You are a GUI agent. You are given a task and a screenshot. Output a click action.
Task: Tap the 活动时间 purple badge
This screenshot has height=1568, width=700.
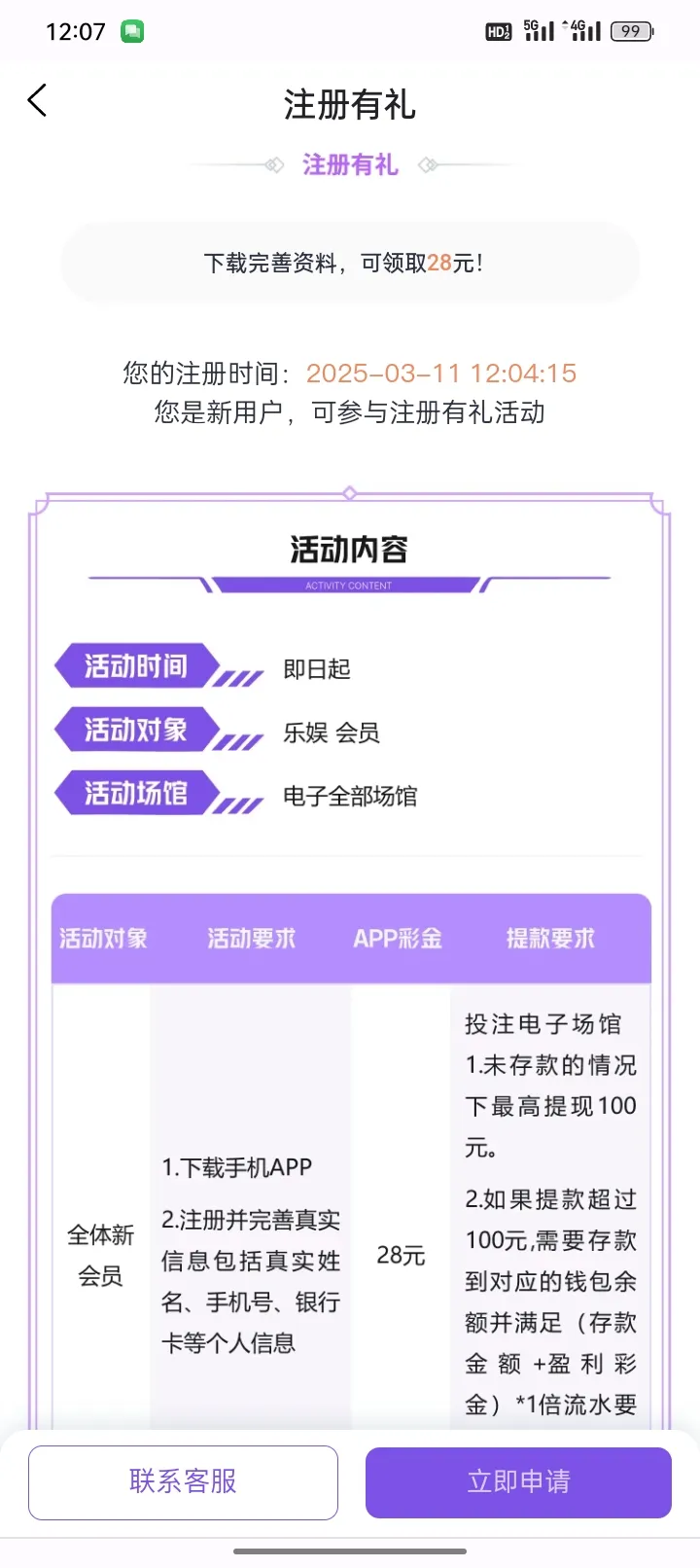point(136,665)
